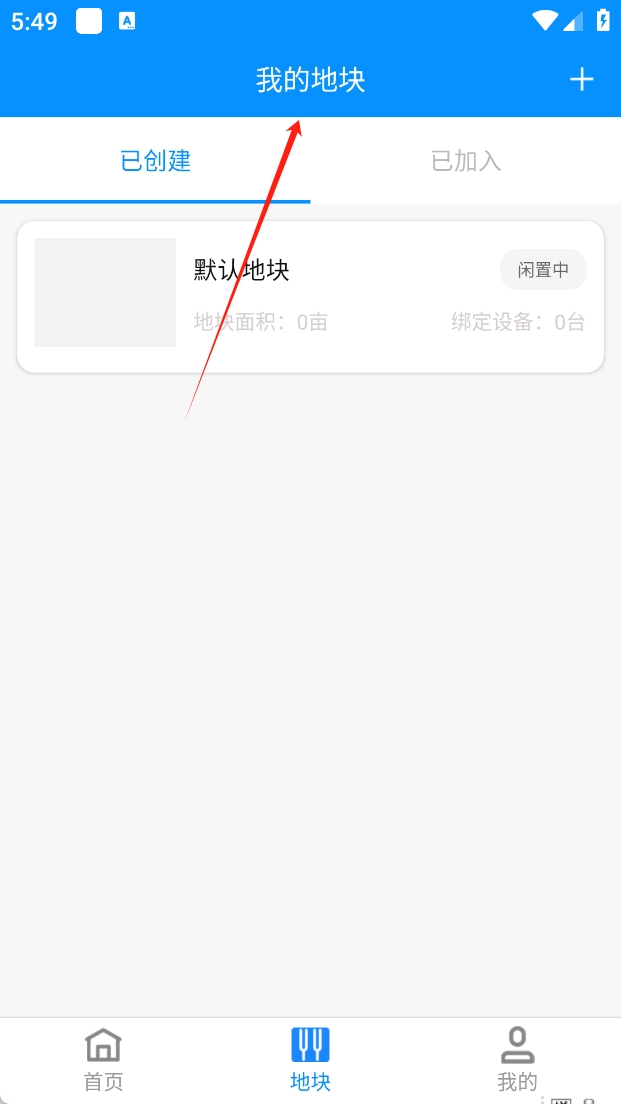The width and height of the screenshot is (621, 1104).
Task: Switch to the 已加入 tab
Action: click(465, 161)
